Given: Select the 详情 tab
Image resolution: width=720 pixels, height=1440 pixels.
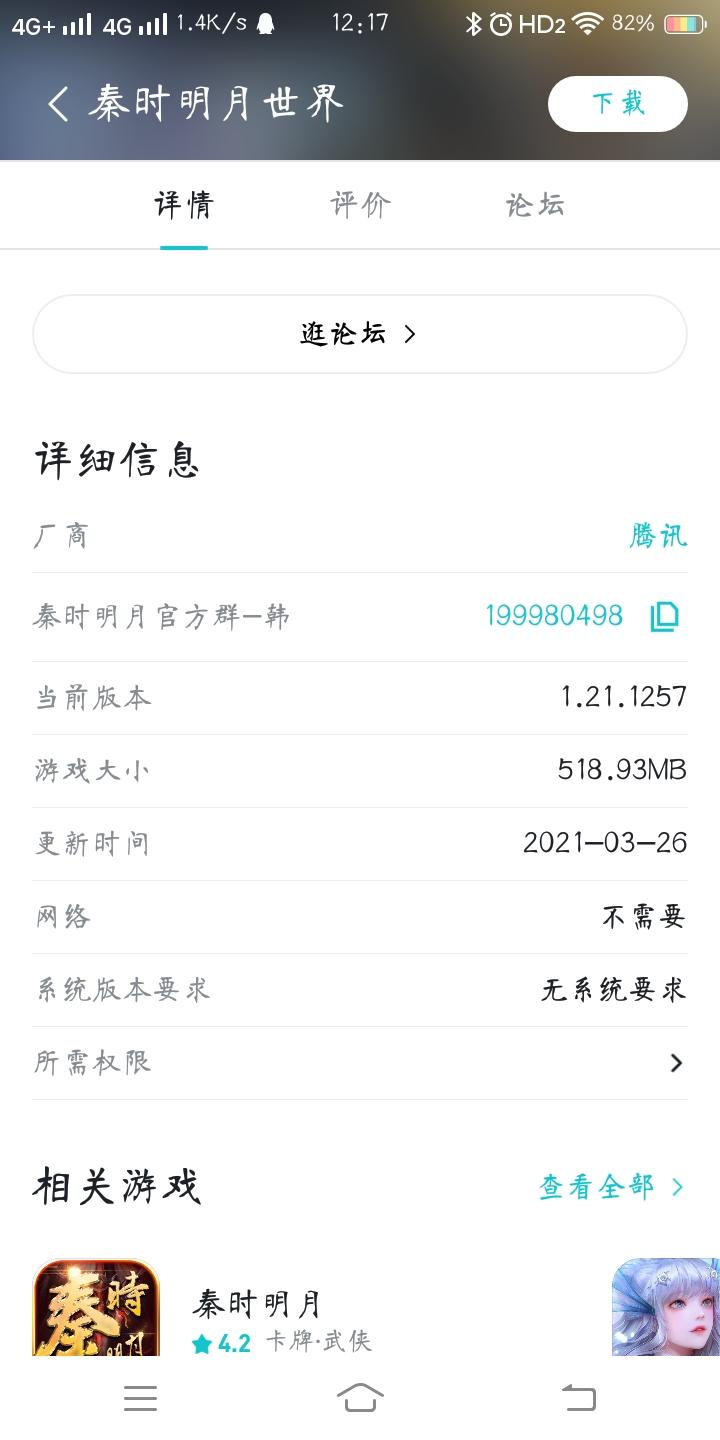Looking at the screenshot, I should (184, 206).
